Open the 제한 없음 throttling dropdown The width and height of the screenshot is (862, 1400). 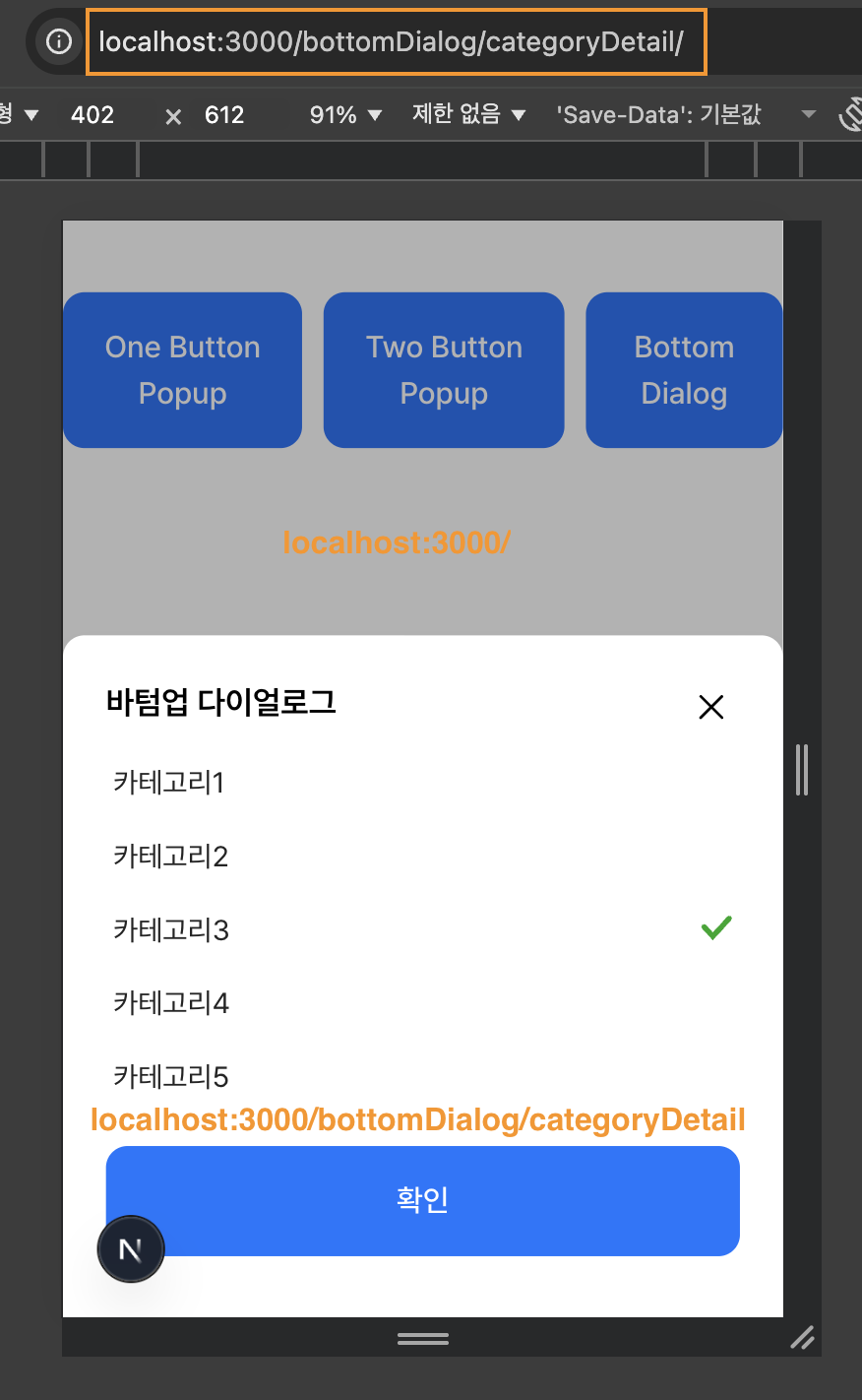[468, 115]
